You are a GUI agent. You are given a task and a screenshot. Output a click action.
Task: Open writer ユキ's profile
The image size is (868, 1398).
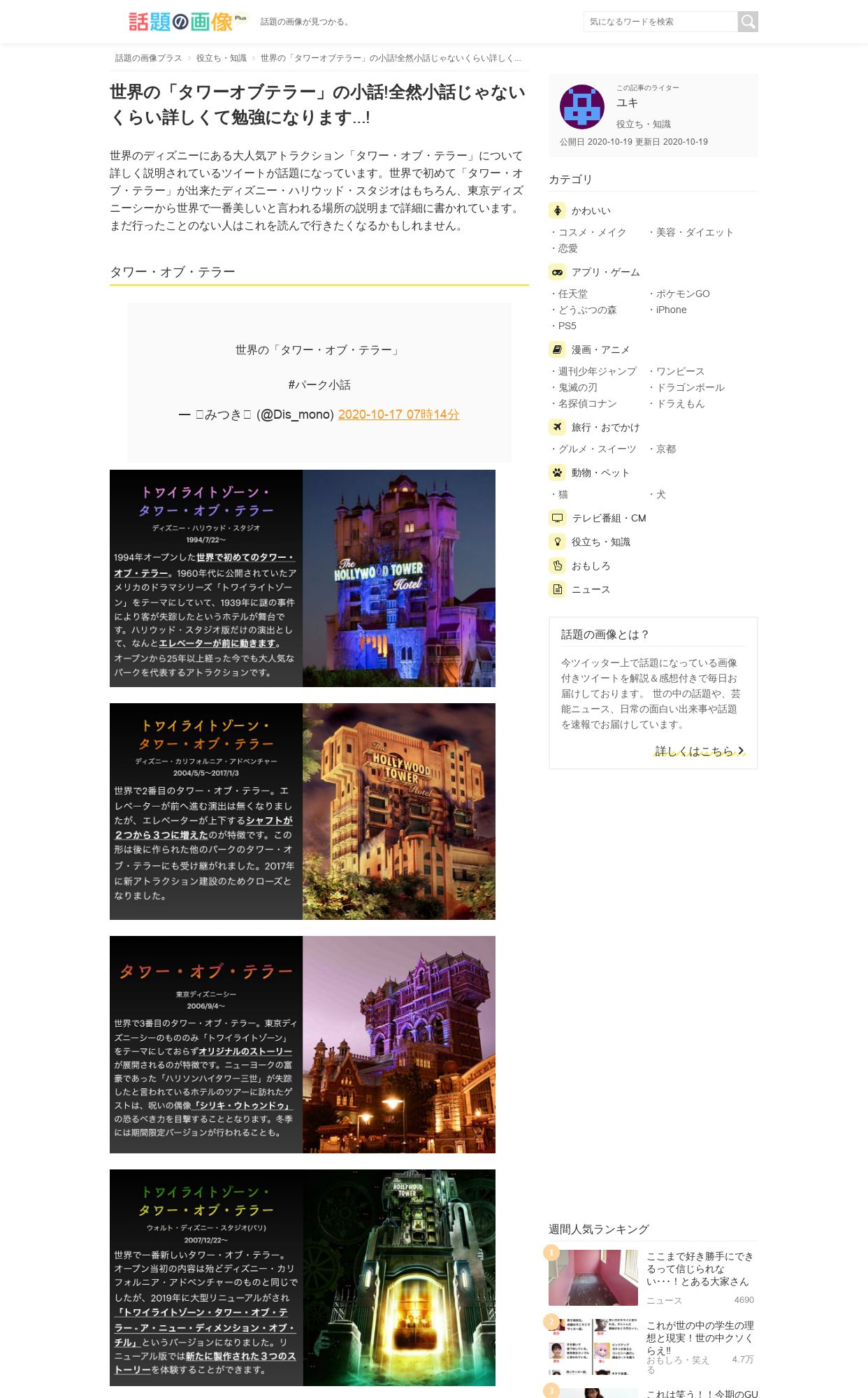point(627,103)
